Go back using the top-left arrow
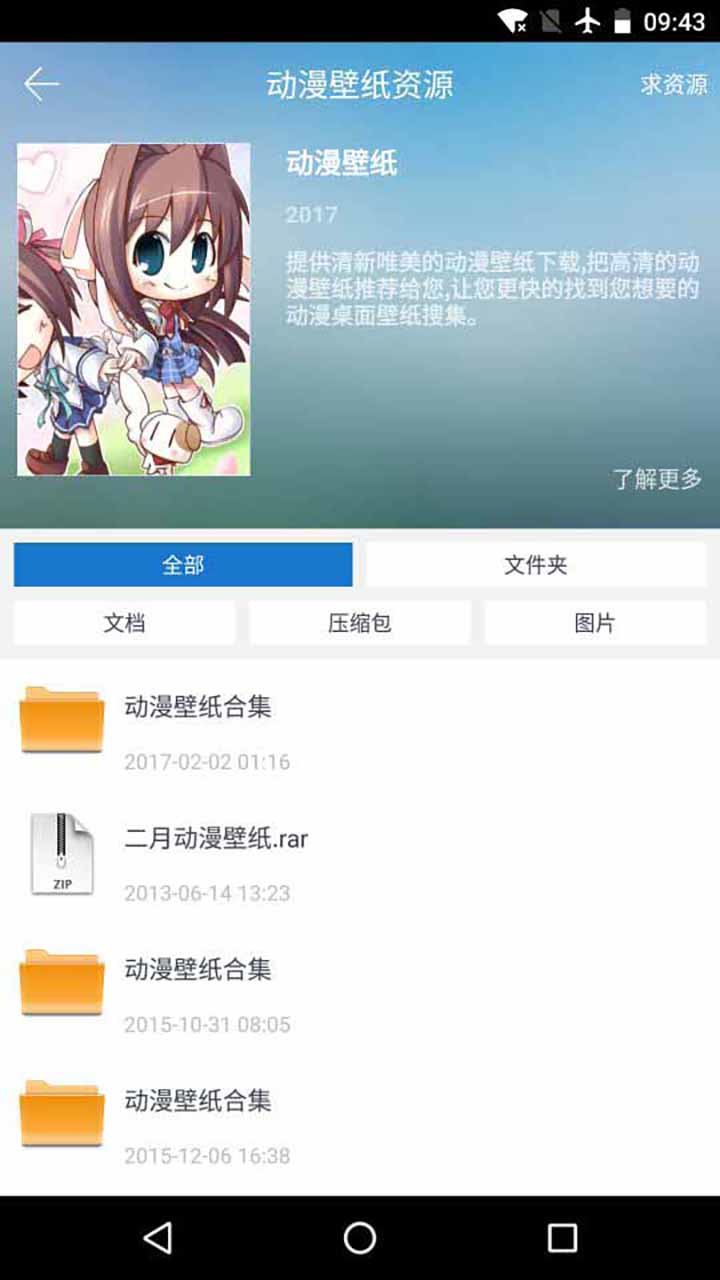720x1280 pixels. click(42, 84)
